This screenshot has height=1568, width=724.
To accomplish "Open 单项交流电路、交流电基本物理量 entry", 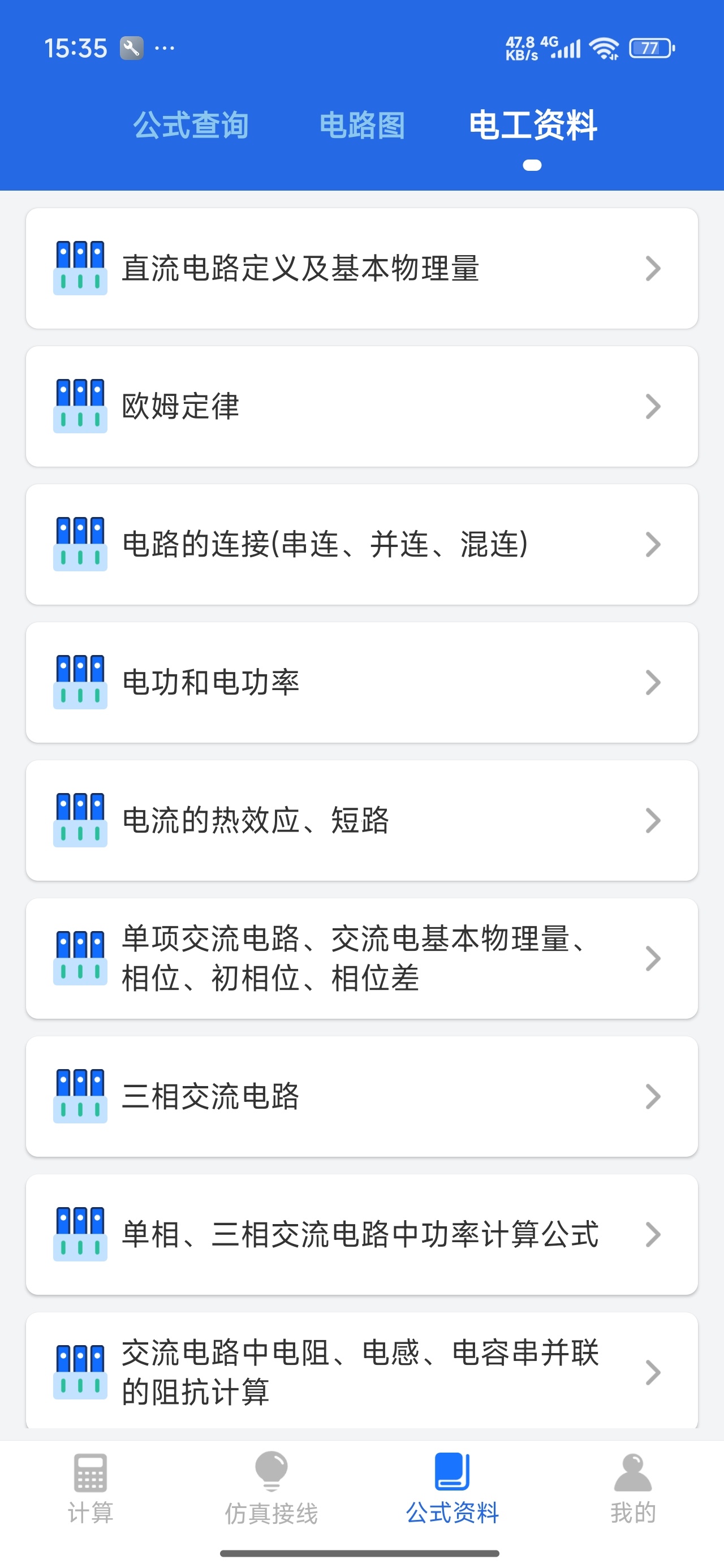I will (361, 958).
